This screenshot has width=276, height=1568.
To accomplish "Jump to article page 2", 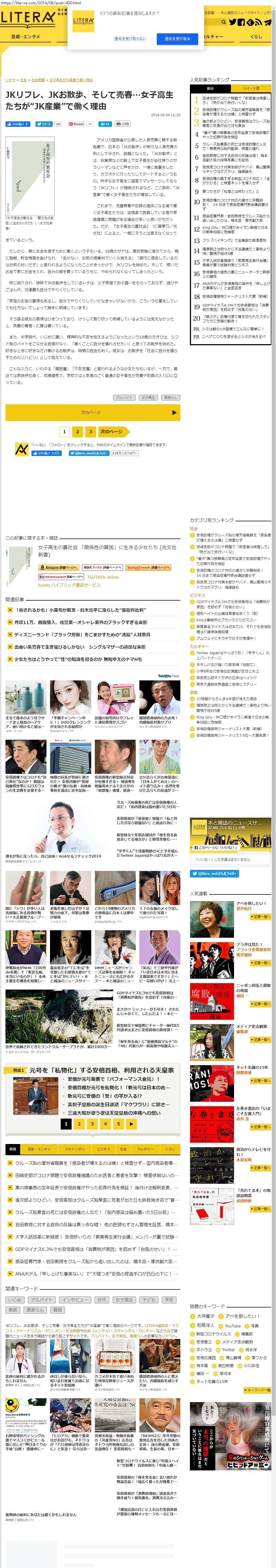I will click(77, 432).
